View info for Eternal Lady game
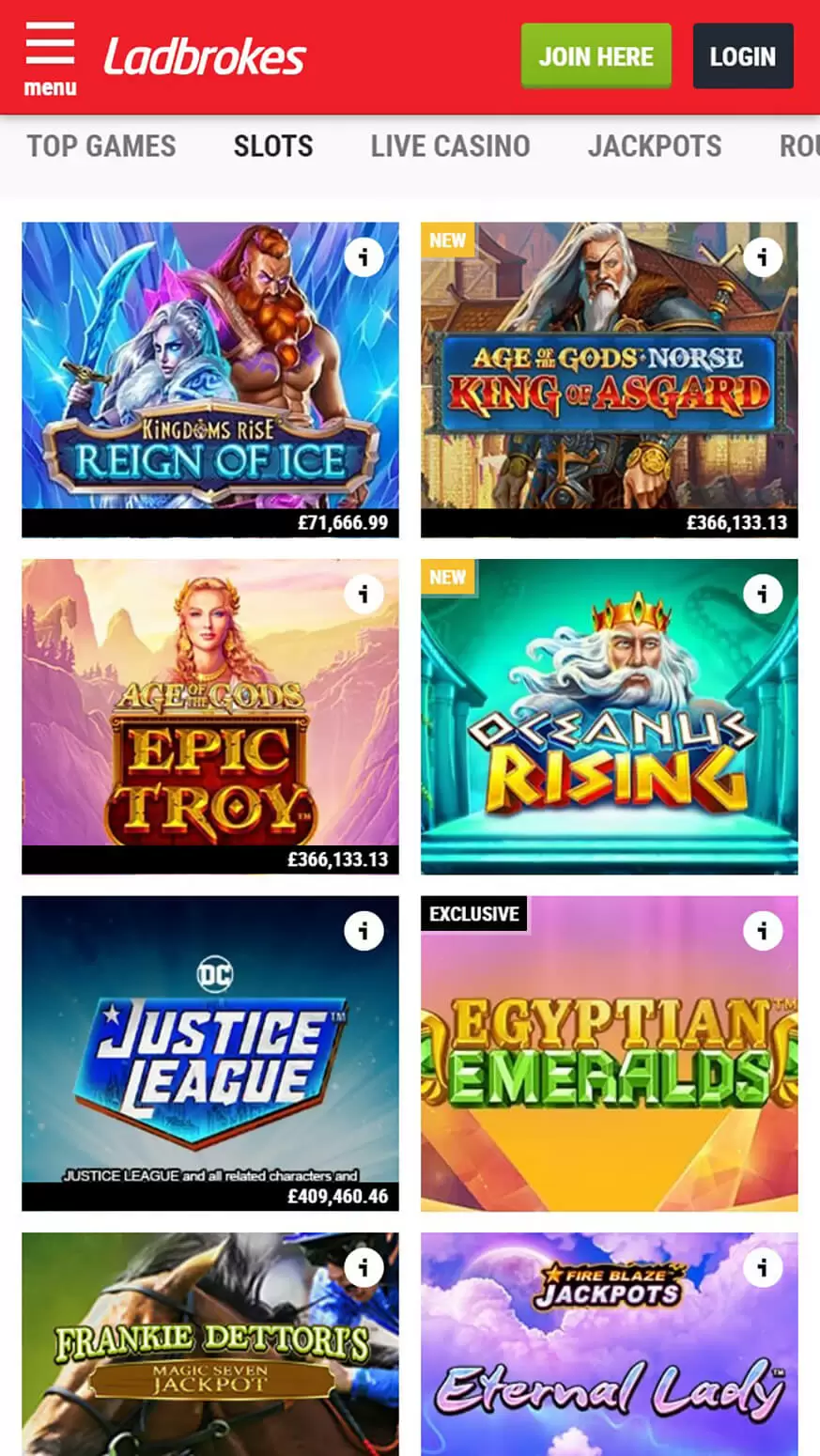This screenshot has height=1456, width=820. 762,1266
